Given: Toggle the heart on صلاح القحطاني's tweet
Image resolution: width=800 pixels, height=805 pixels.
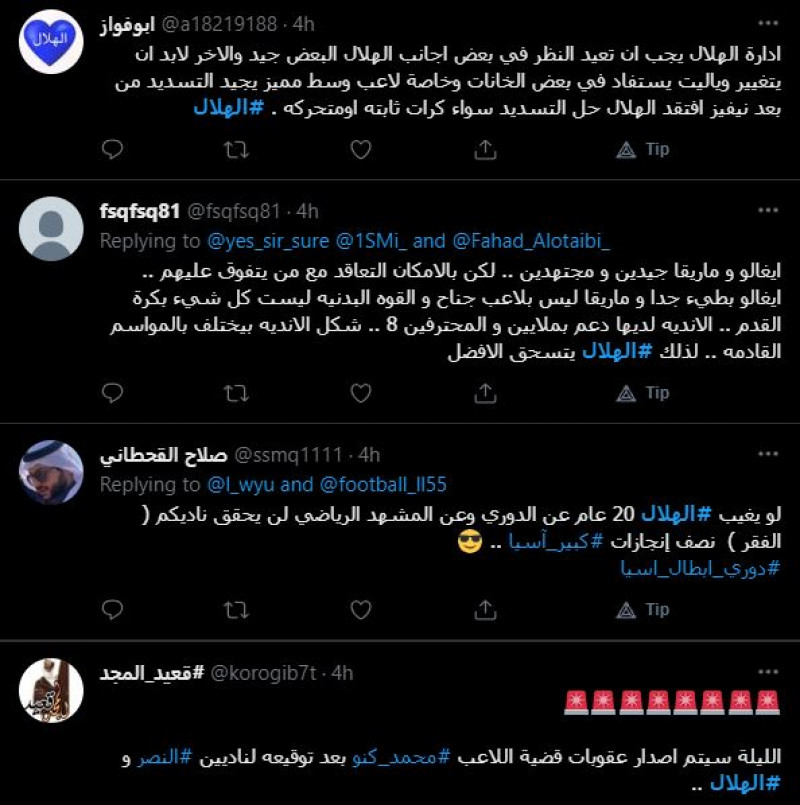Looking at the screenshot, I should pos(360,607).
